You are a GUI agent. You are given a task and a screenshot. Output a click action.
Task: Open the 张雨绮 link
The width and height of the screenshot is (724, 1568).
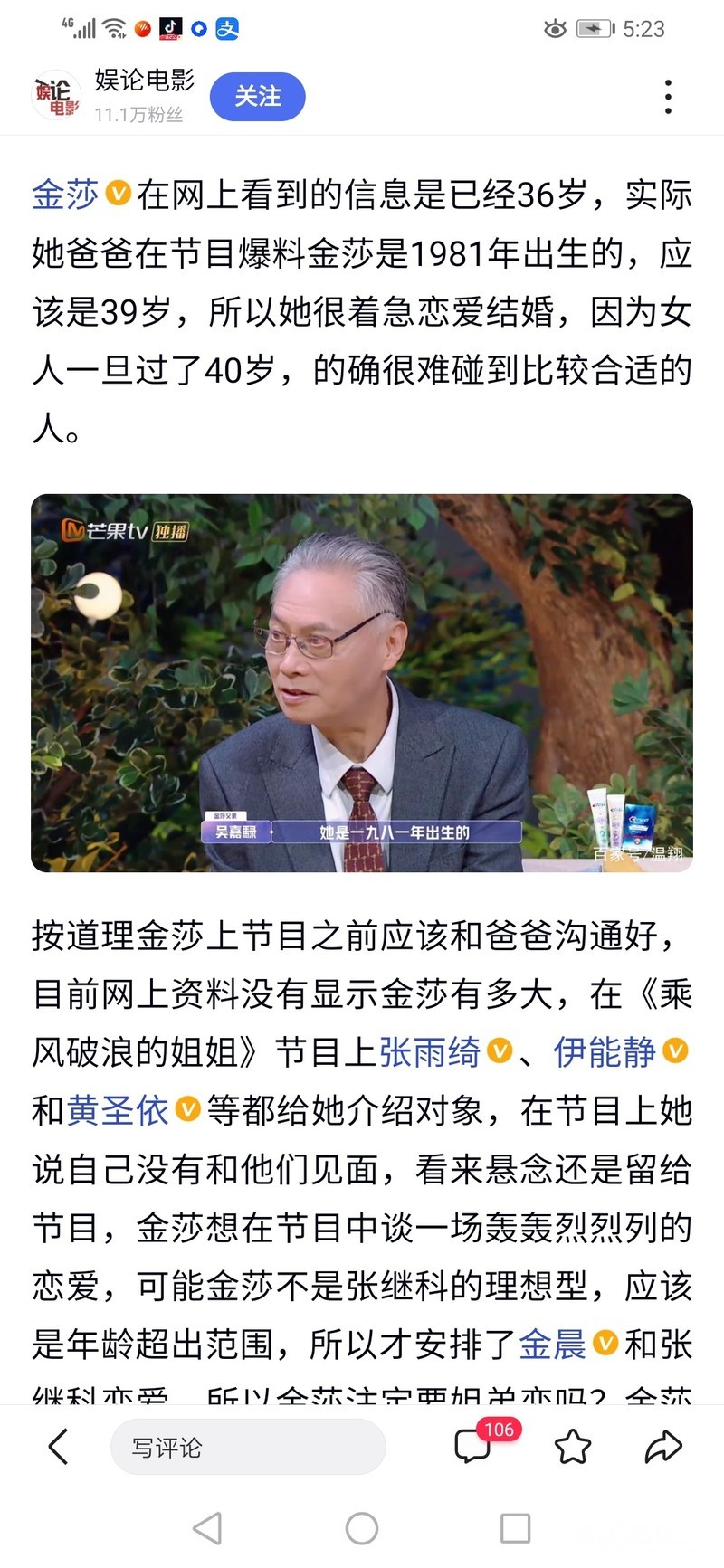pyautogui.click(x=430, y=1052)
